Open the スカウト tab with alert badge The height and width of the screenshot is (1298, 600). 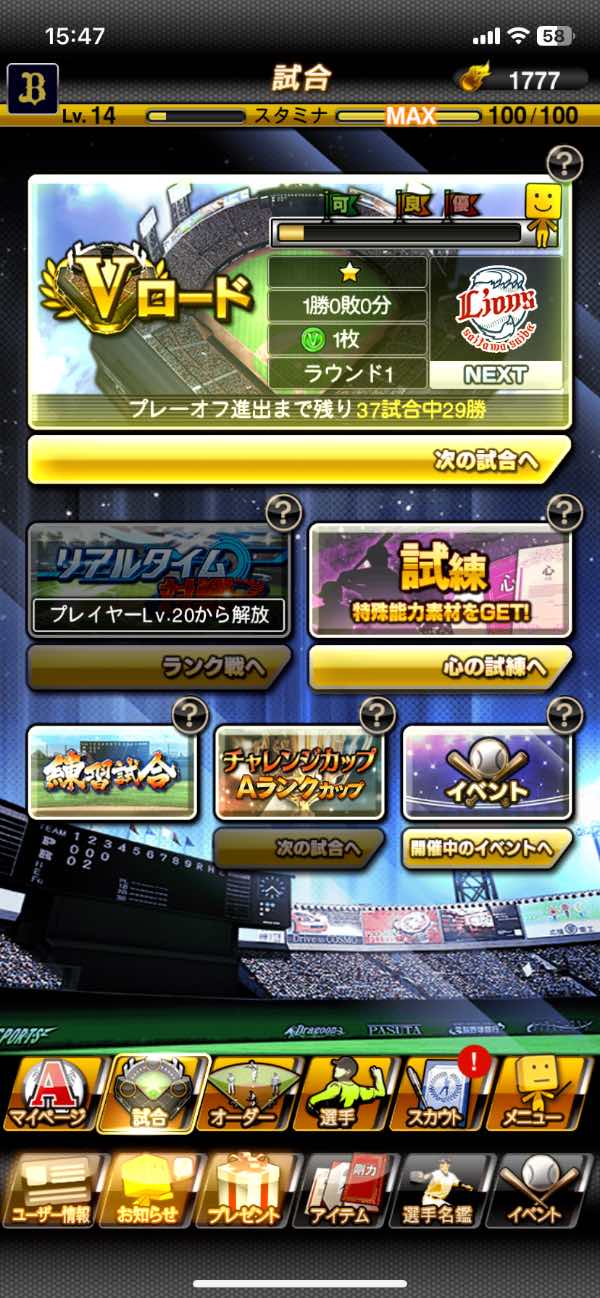pos(445,1093)
